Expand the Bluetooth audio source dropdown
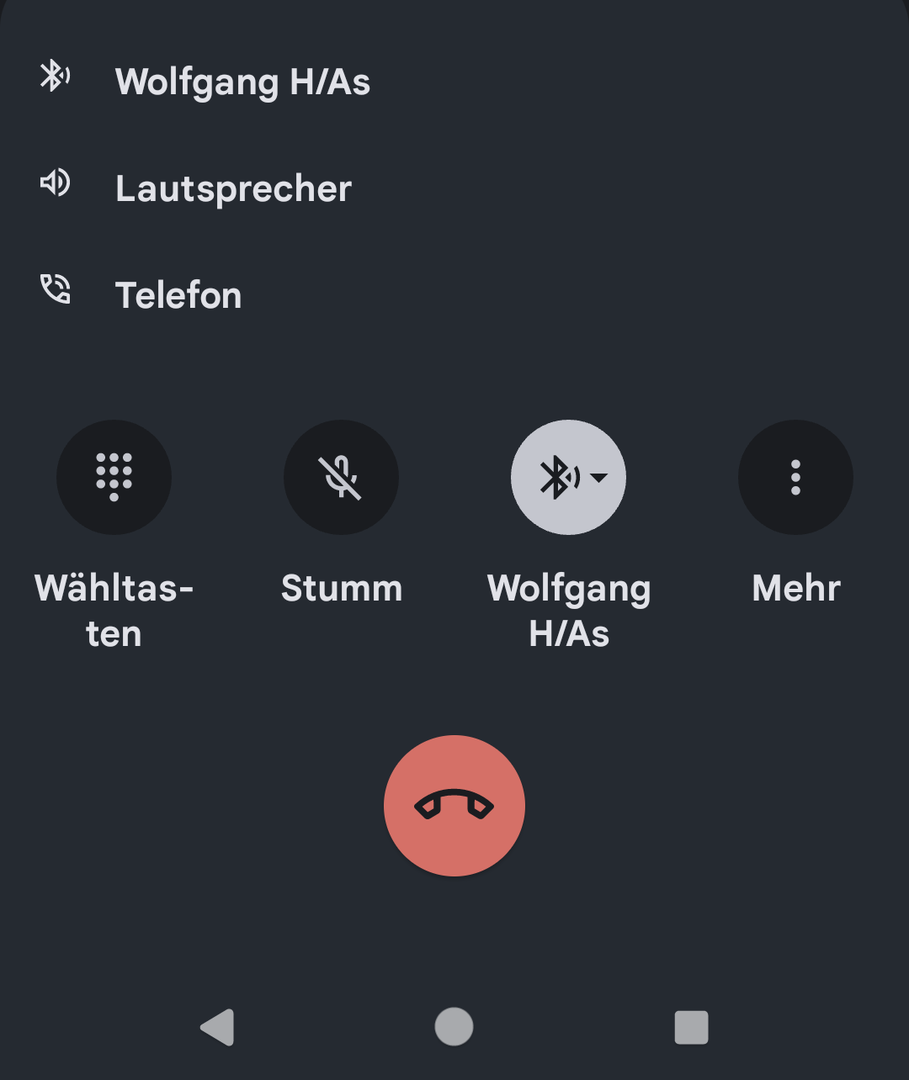 [569, 477]
